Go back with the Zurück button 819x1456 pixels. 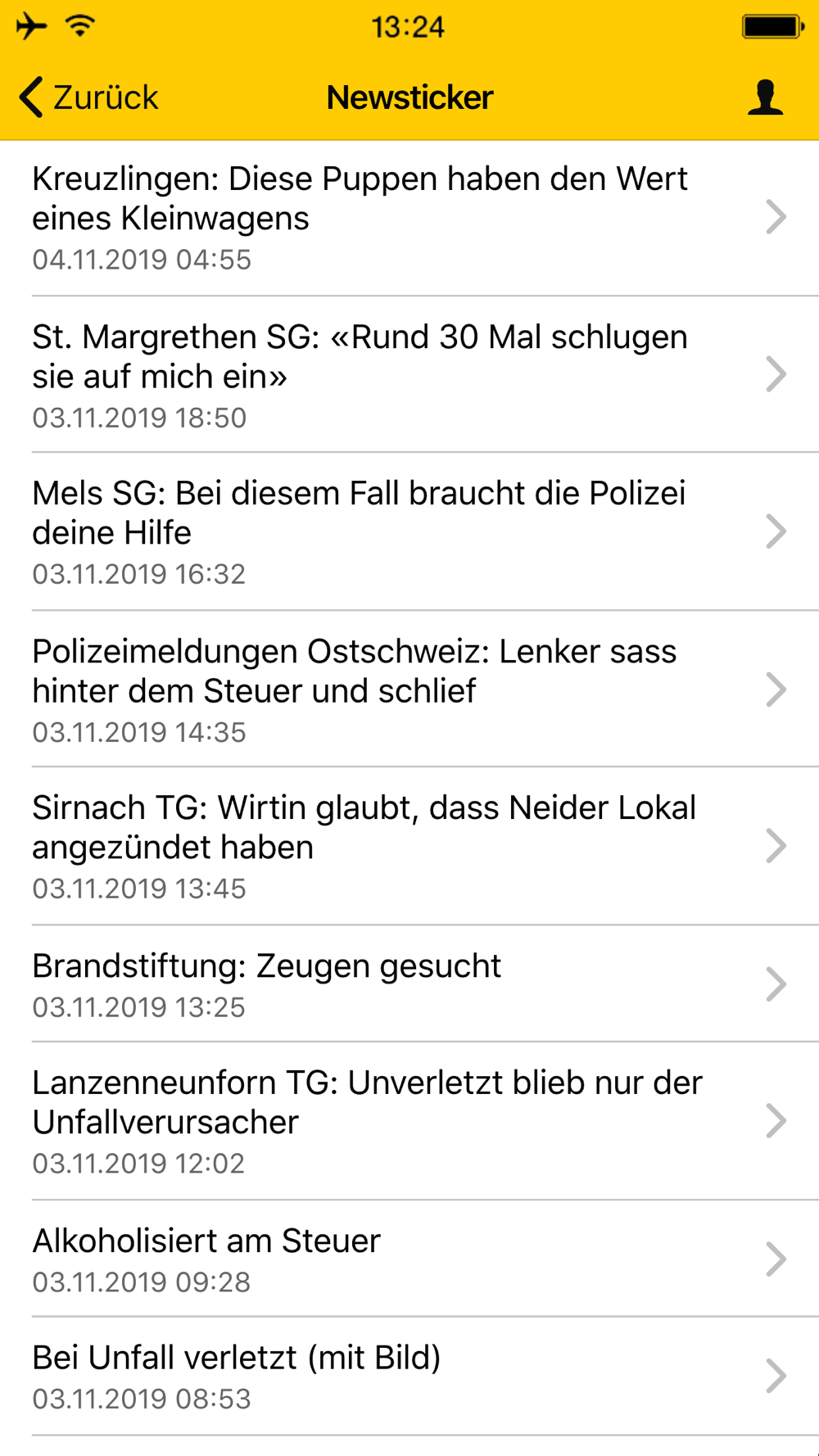pos(88,97)
